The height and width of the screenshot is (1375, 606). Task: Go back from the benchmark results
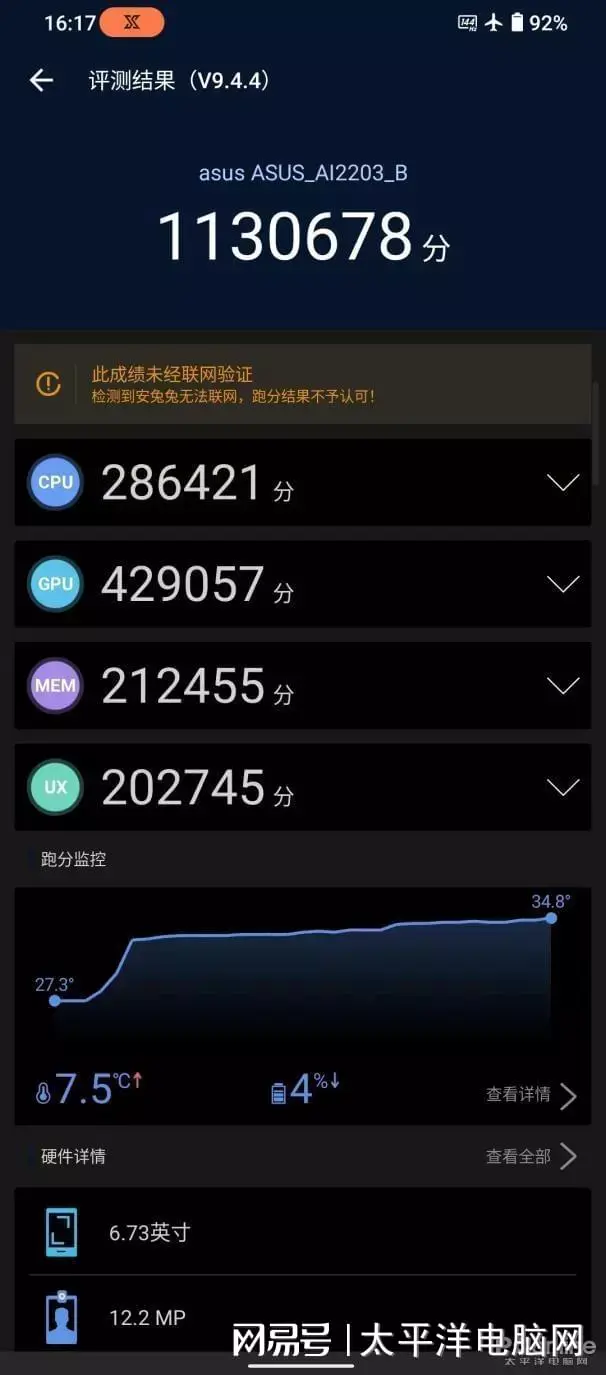point(41,81)
